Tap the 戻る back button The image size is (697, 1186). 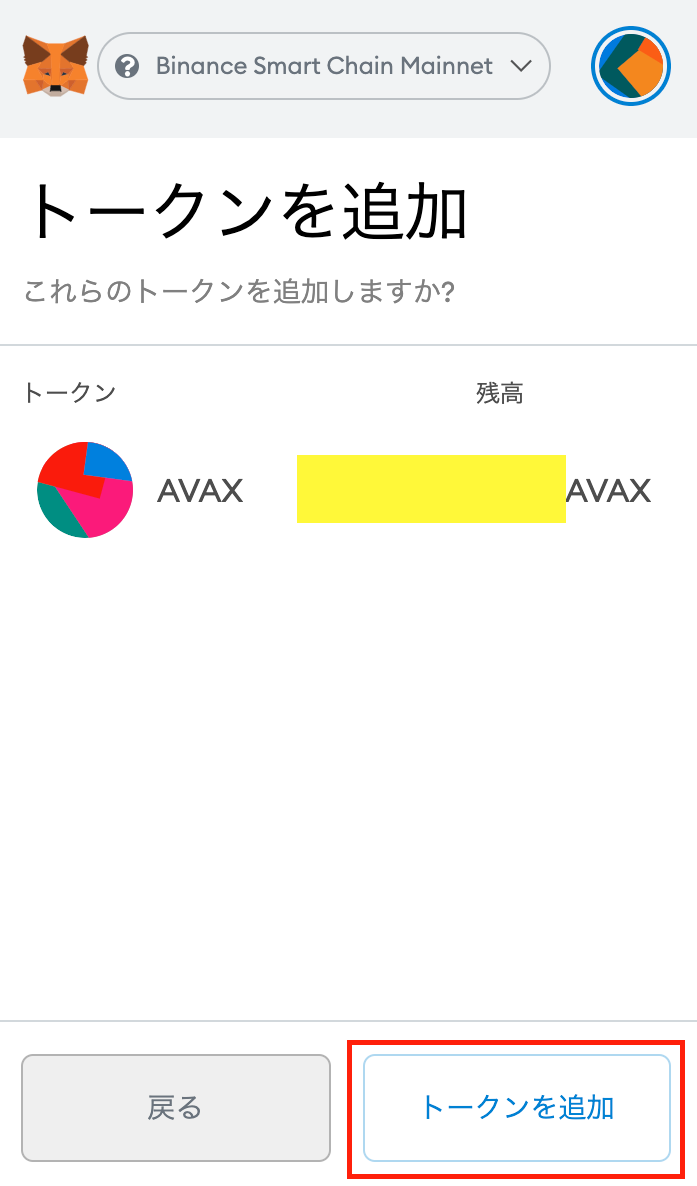[175, 1107]
